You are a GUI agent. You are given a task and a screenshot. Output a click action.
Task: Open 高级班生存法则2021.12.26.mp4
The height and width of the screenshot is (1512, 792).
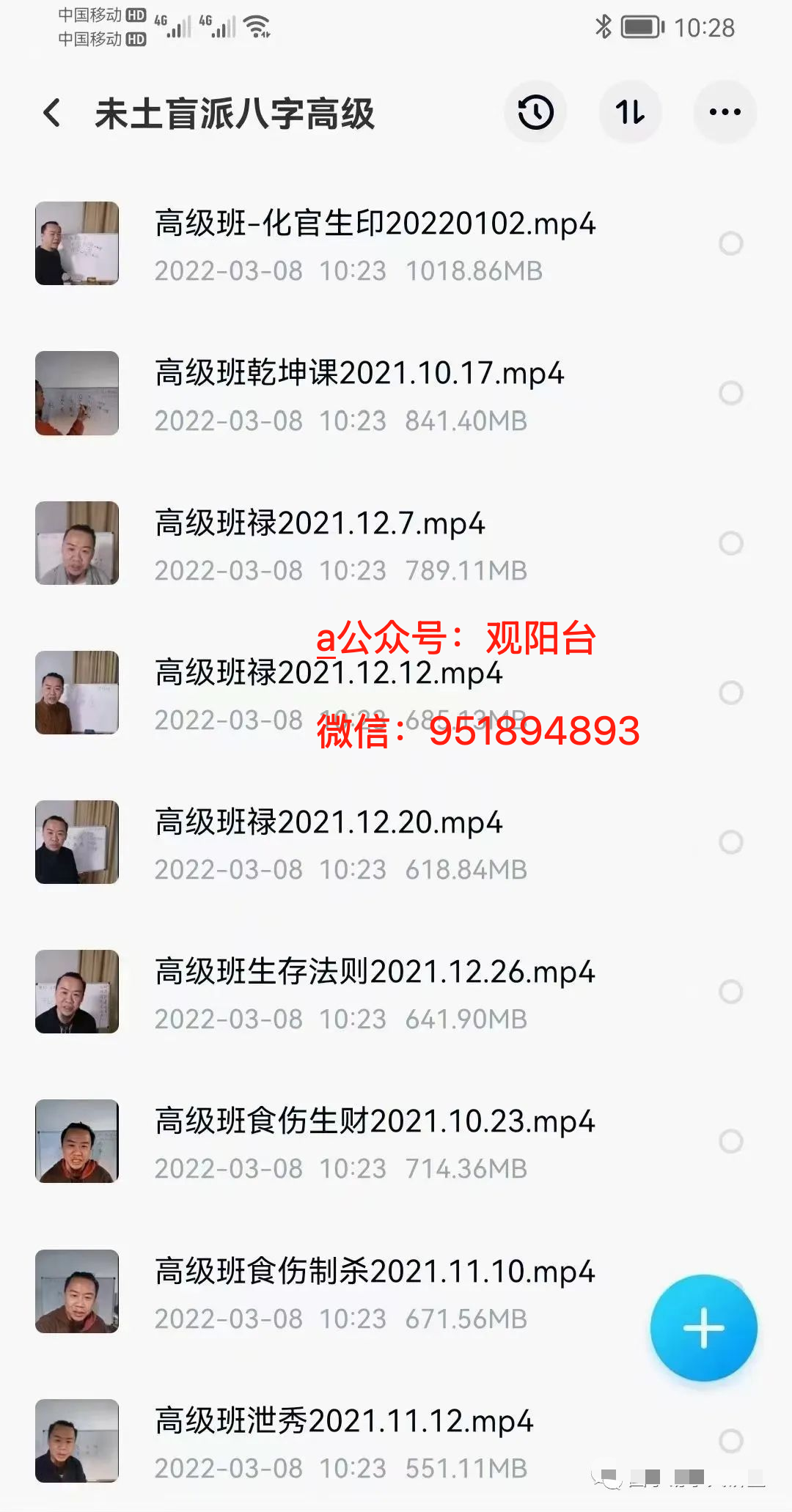375,972
